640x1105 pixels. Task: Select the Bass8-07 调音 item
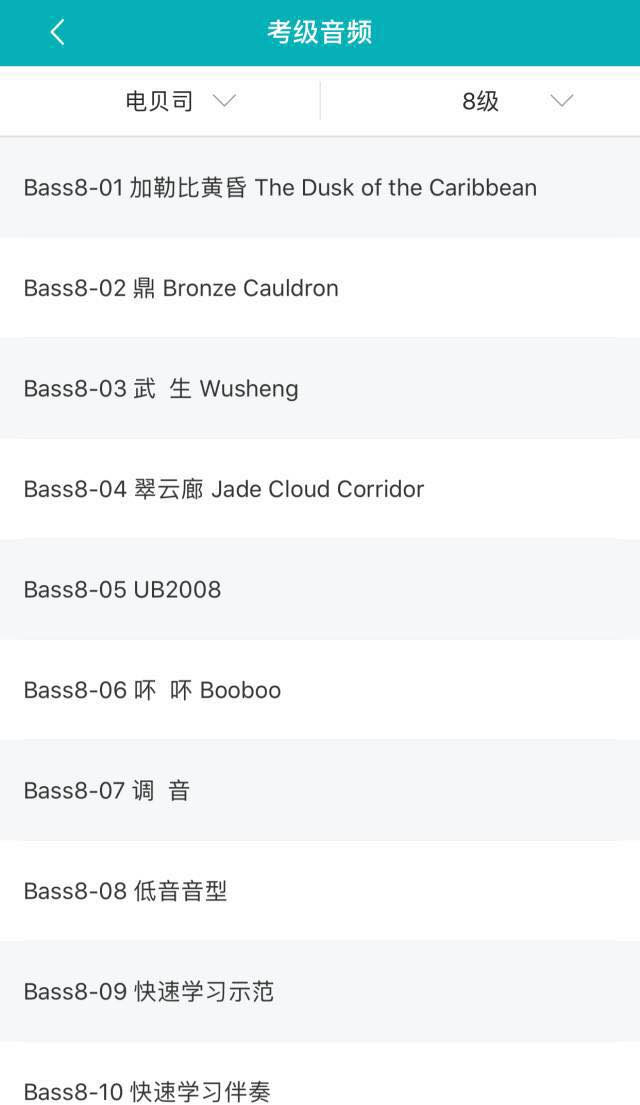(x=107, y=791)
